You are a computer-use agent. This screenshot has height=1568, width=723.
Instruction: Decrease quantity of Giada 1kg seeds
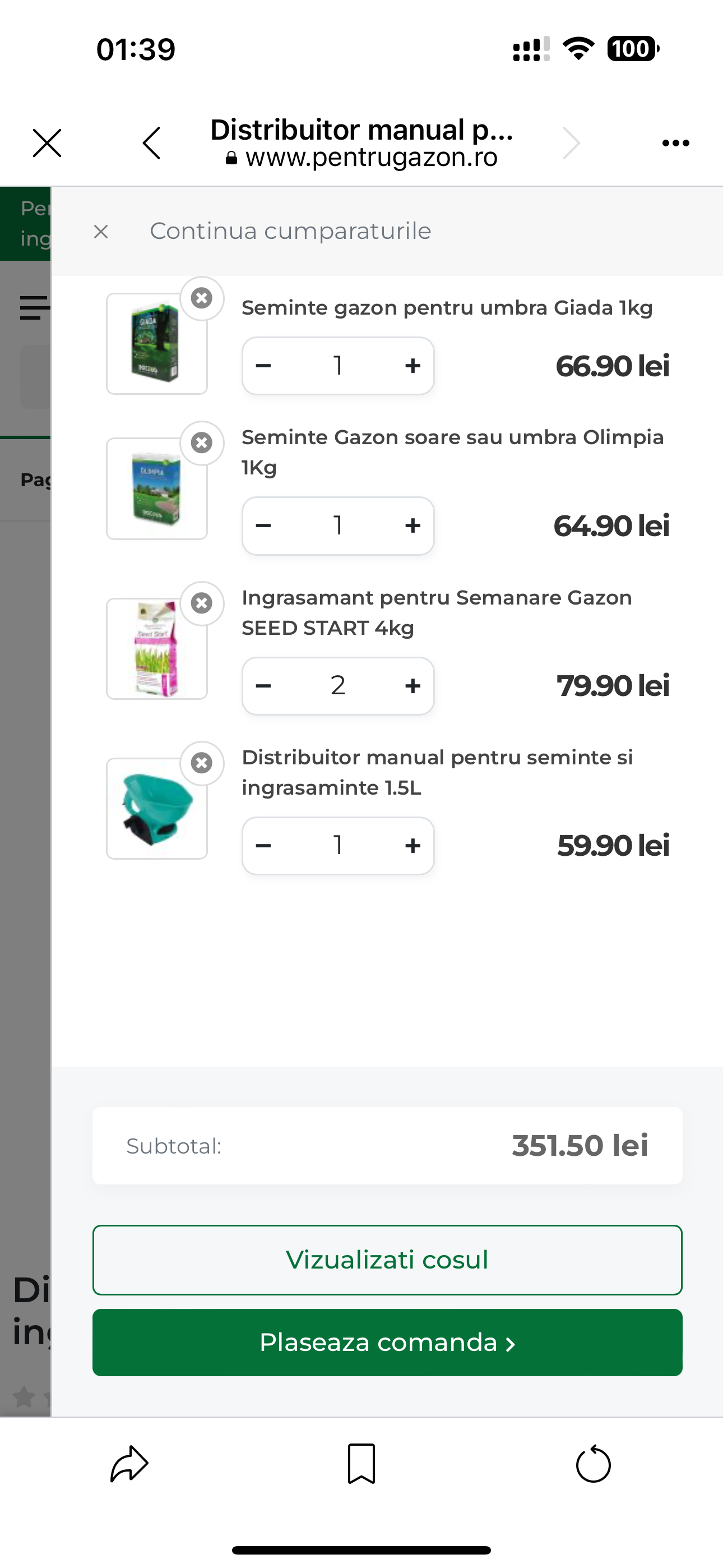[263, 366]
